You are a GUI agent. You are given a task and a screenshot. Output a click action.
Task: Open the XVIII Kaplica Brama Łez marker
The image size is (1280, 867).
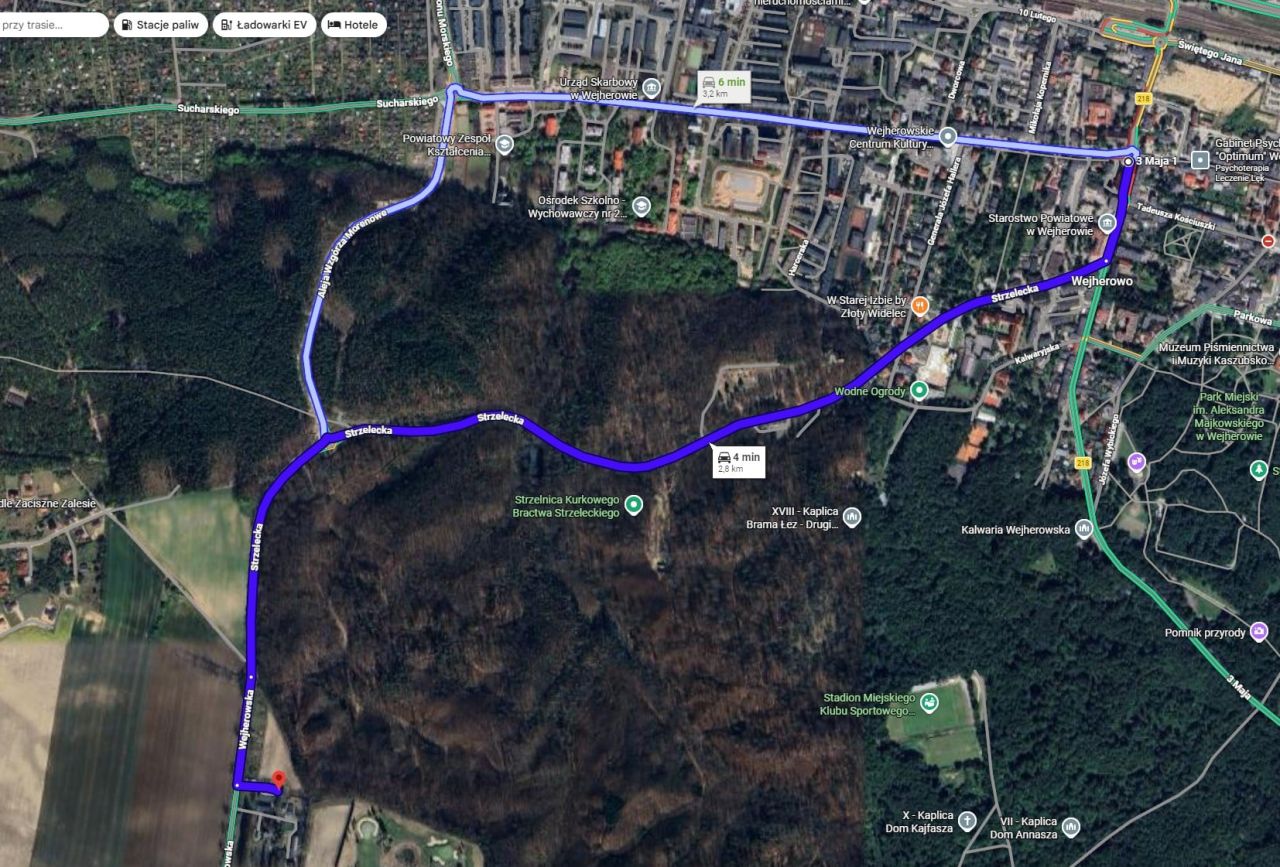pyautogui.click(x=851, y=517)
